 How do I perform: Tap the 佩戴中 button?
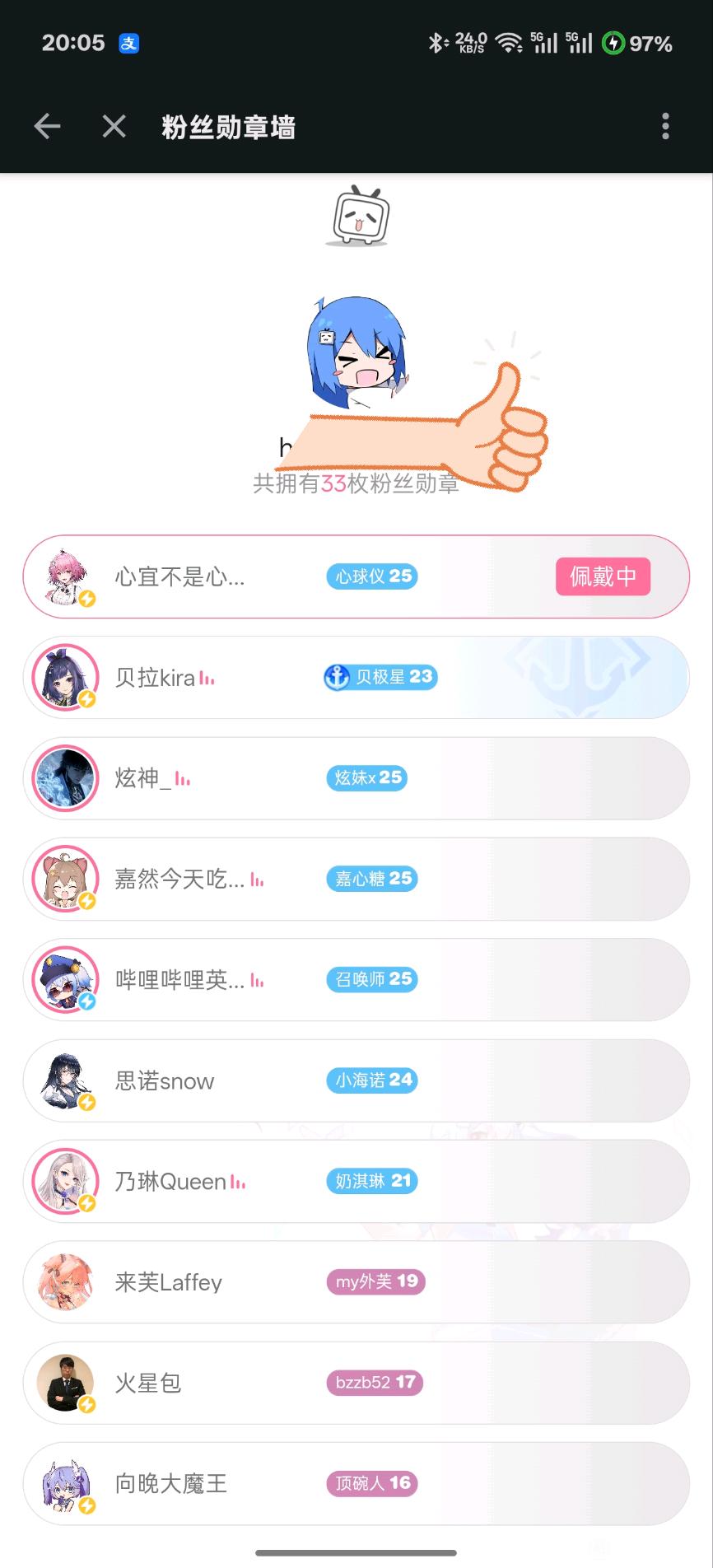(603, 576)
